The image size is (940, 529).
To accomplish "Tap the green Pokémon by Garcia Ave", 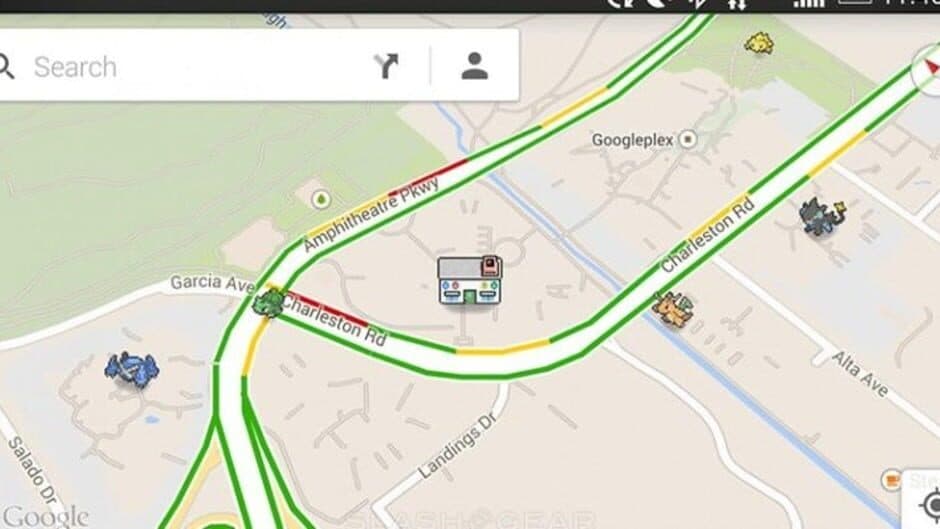I will [x=268, y=301].
